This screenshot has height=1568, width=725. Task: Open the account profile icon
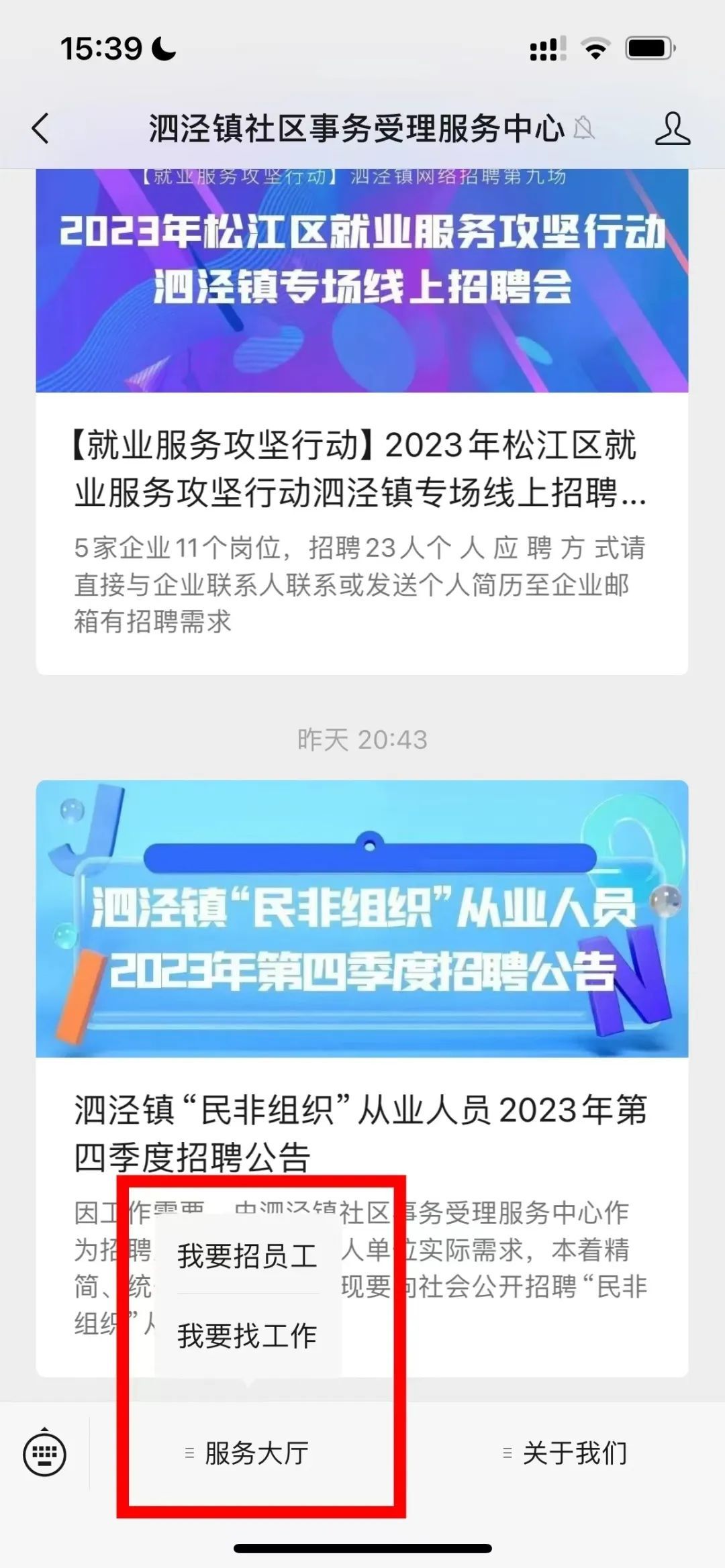[x=672, y=128]
